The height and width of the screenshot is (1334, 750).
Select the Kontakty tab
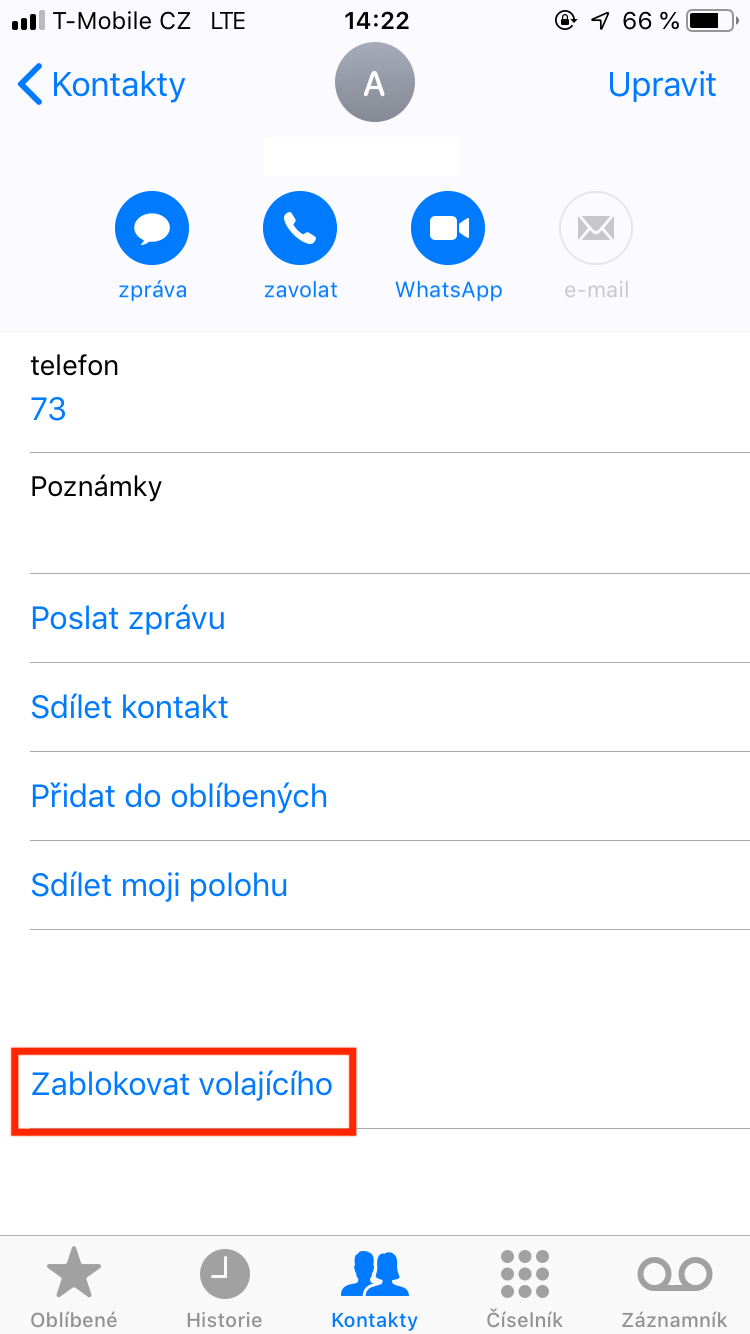pos(374,1288)
